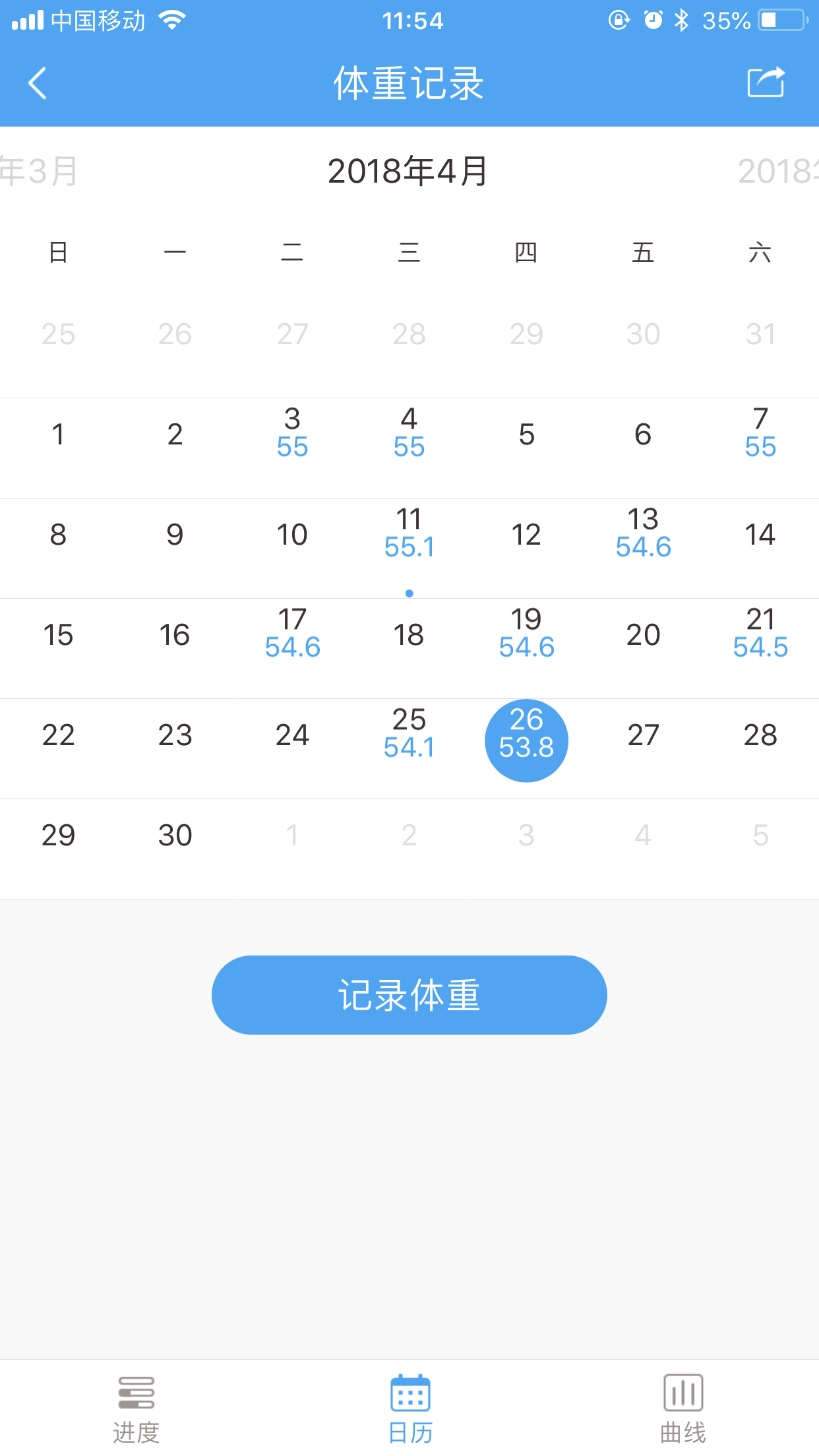Switch to the 曲线 tab
819x1456 pixels.
click(x=683, y=1409)
